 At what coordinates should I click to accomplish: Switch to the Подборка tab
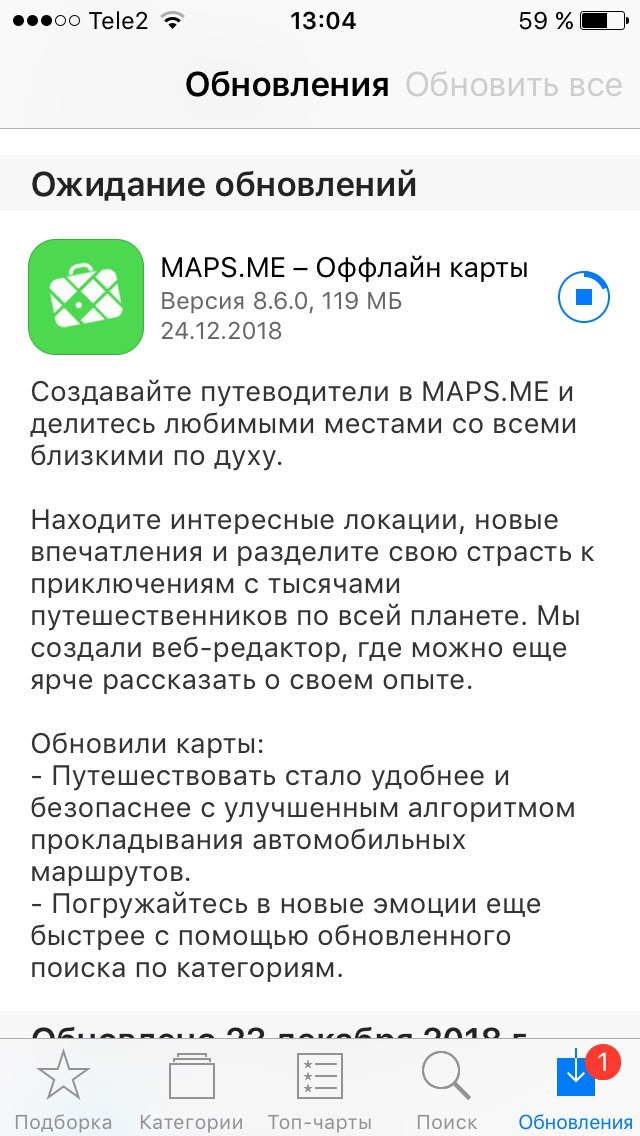[64, 1090]
